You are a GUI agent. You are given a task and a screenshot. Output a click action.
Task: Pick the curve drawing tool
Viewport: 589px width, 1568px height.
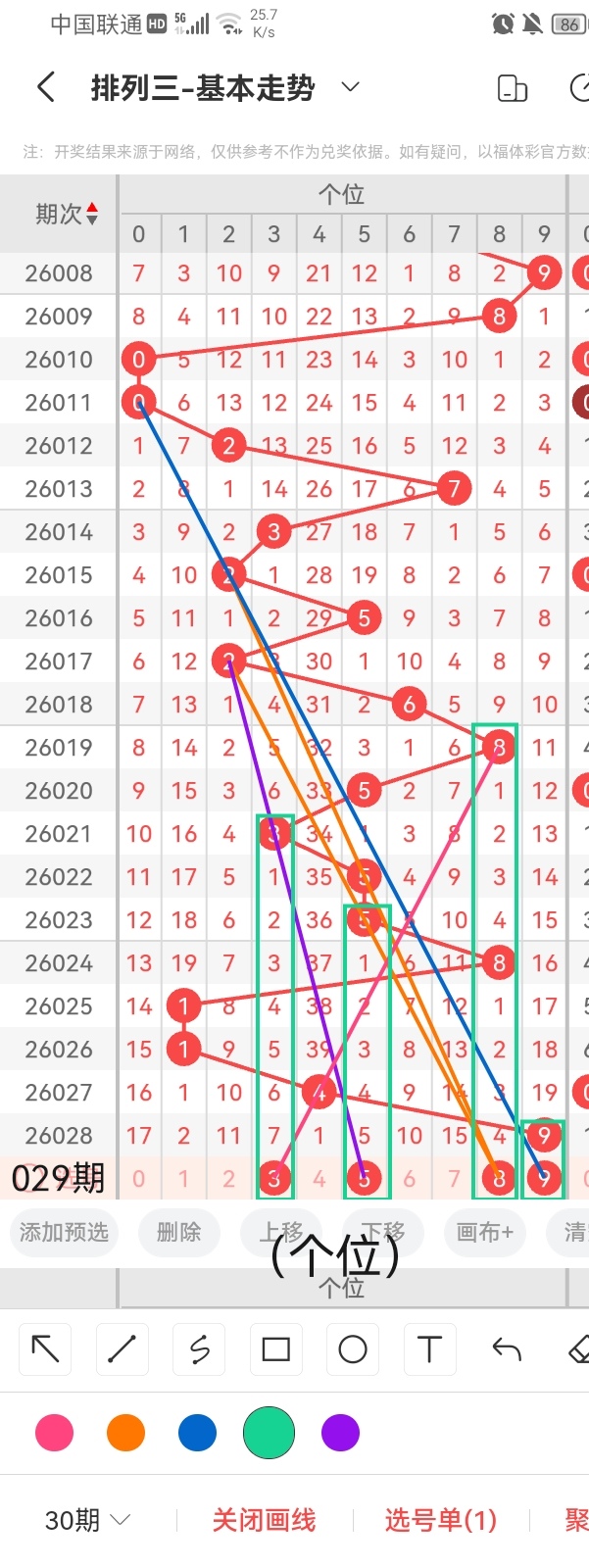(x=199, y=1349)
